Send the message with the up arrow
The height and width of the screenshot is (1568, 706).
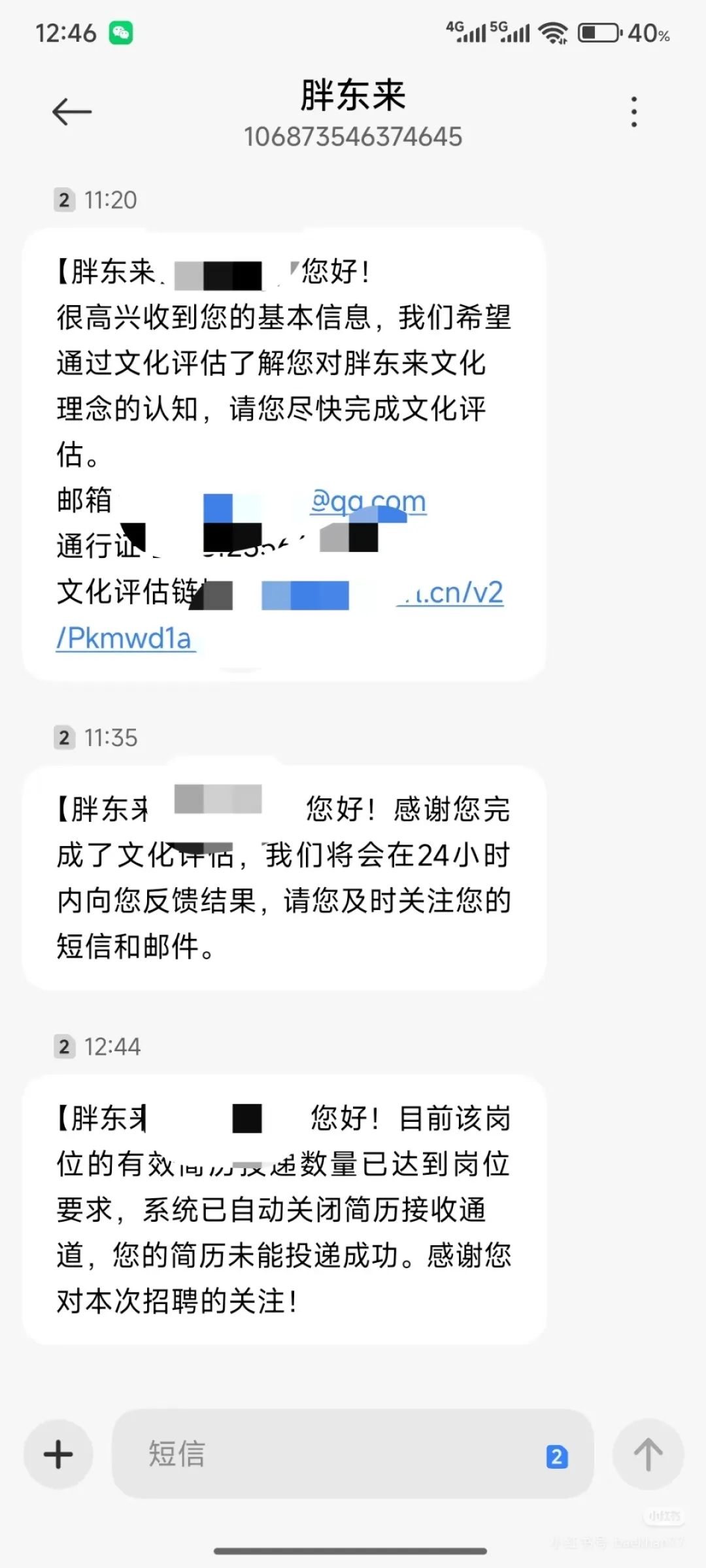[x=648, y=1454]
